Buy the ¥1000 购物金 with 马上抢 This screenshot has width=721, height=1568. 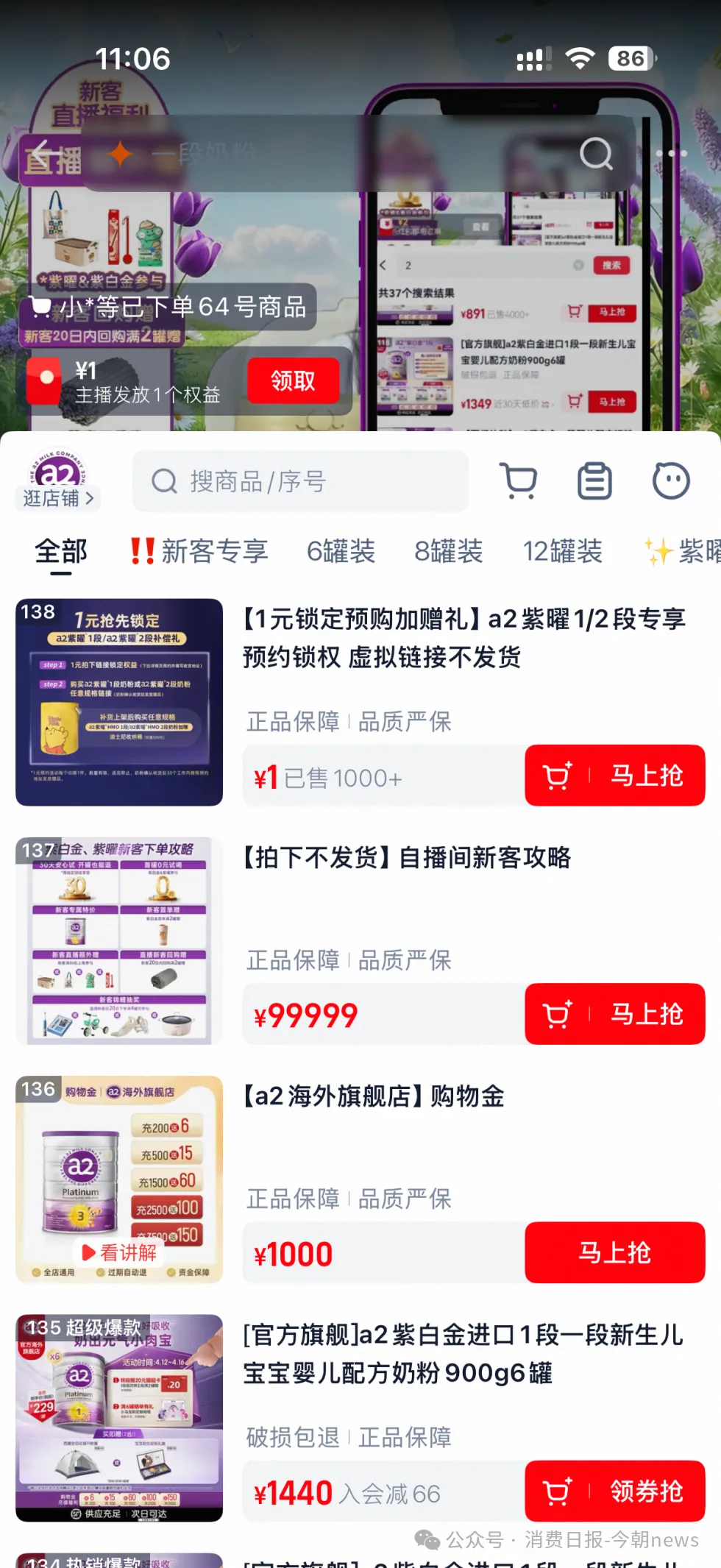(x=615, y=1252)
